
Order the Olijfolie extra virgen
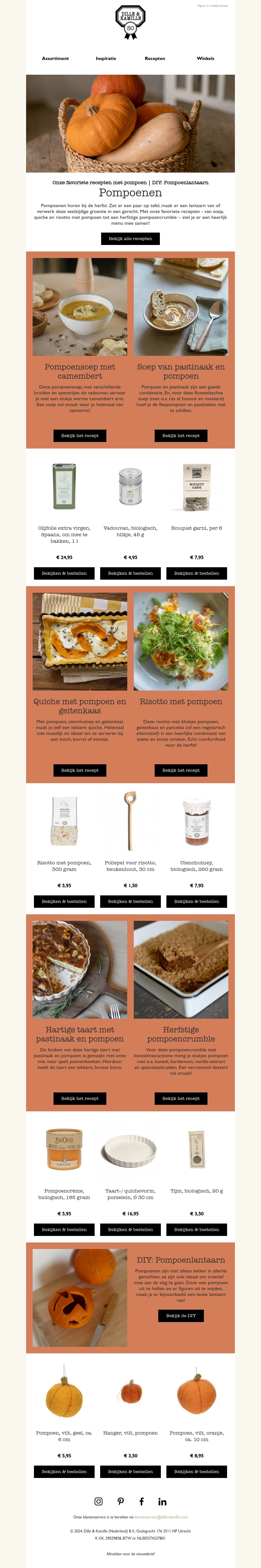click(64, 573)
